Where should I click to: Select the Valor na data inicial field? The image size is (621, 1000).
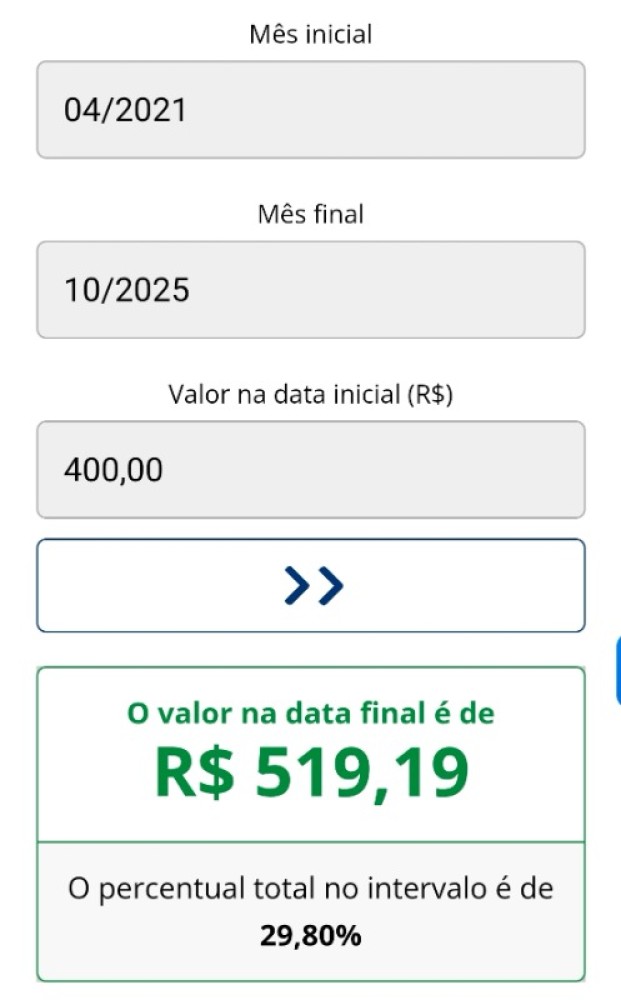(x=310, y=469)
